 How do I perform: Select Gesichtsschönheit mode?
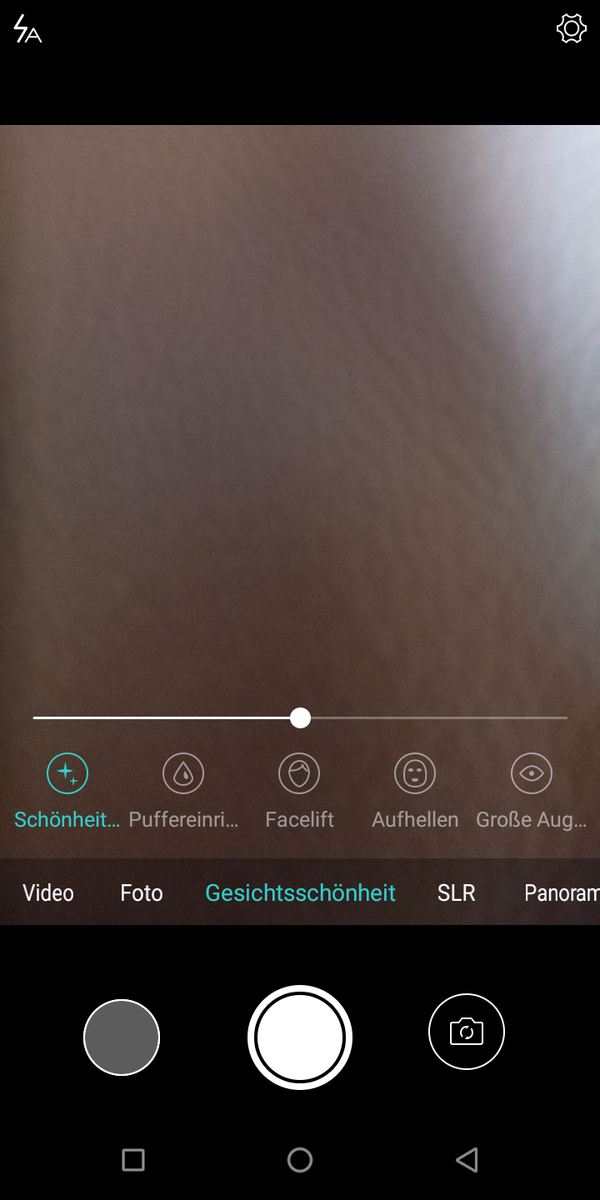point(300,893)
